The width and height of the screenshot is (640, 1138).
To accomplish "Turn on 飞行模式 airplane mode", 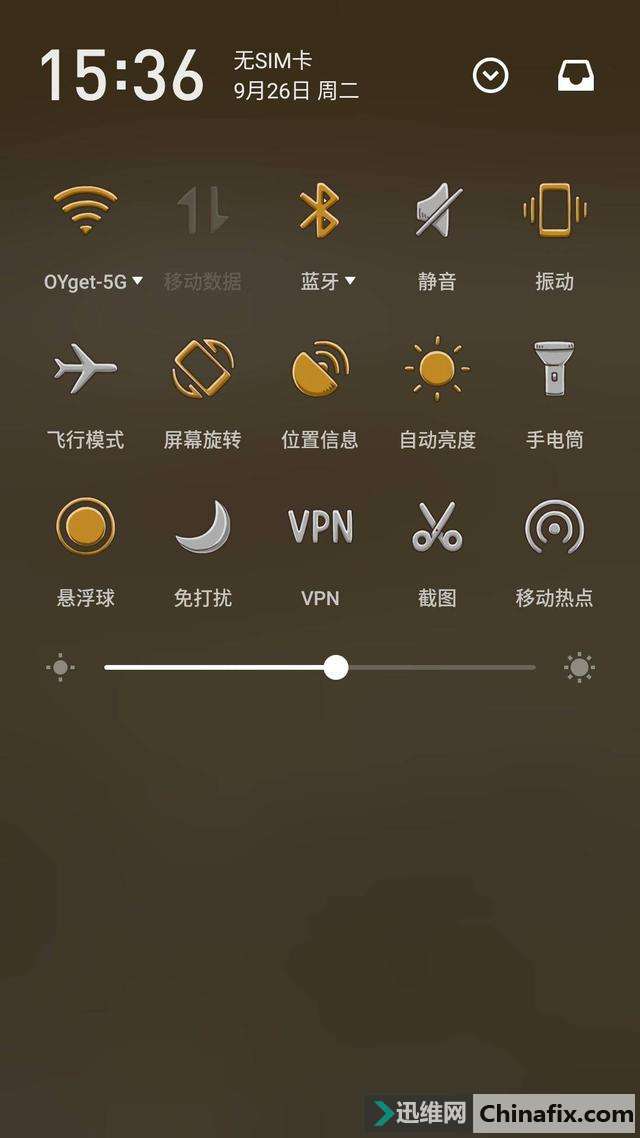I will [x=85, y=369].
